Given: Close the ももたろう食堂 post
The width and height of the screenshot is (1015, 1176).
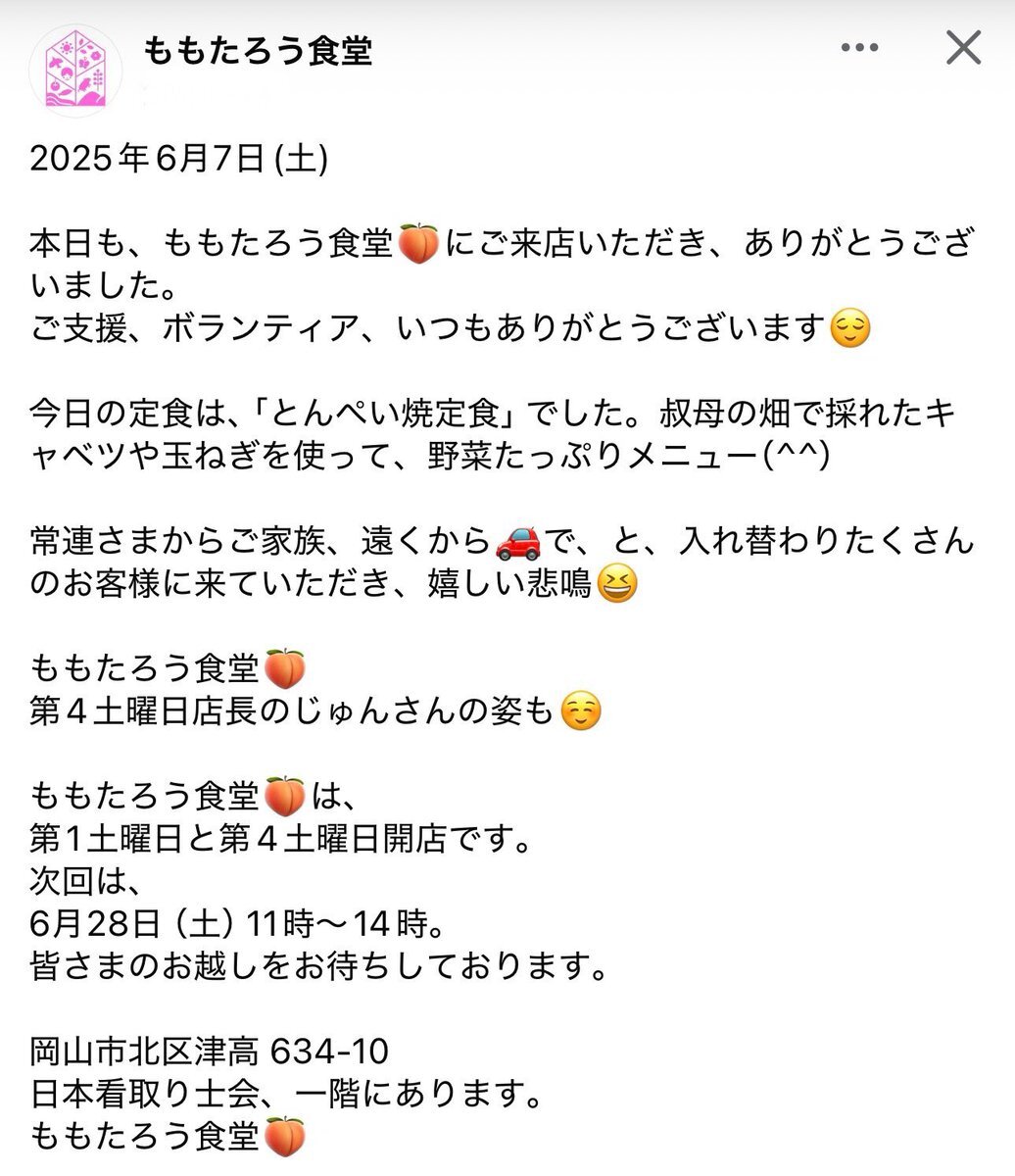Looking at the screenshot, I should pos(963,47).
